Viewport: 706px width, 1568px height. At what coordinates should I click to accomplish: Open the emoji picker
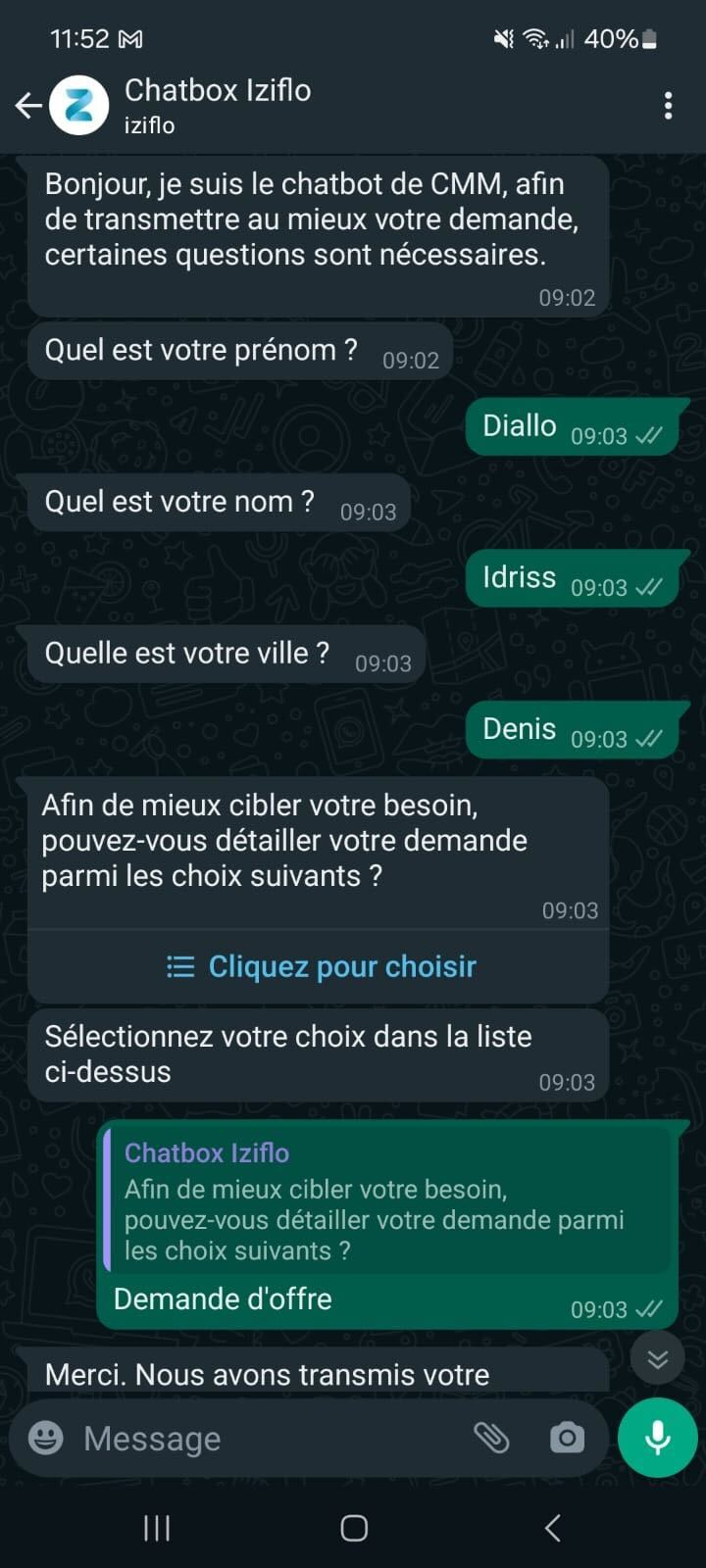pos(46,1438)
